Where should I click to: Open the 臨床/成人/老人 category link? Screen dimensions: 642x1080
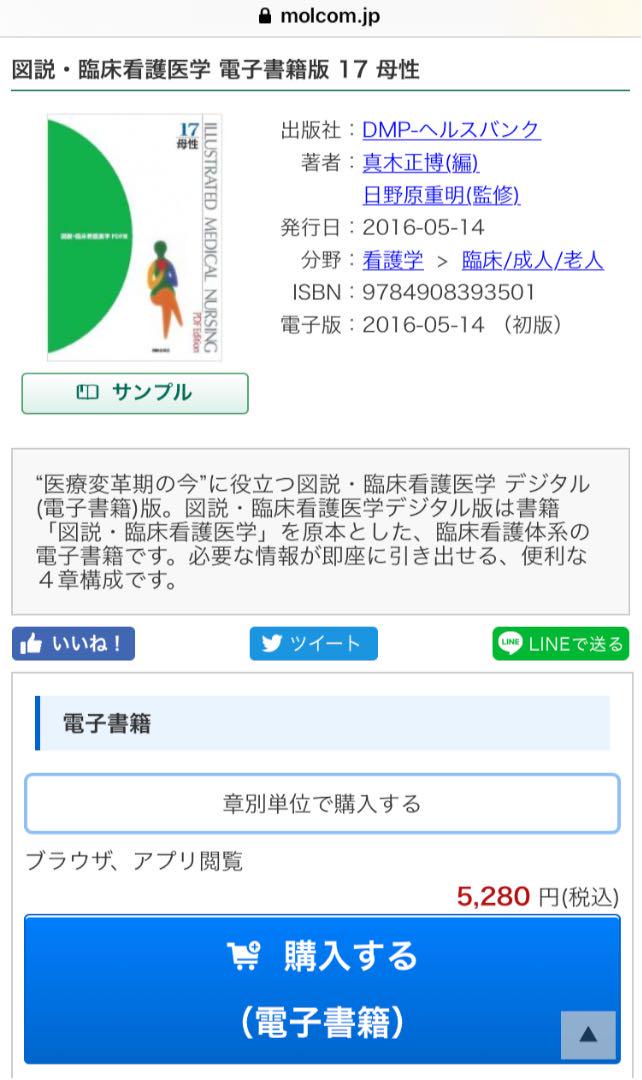point(532,260)
